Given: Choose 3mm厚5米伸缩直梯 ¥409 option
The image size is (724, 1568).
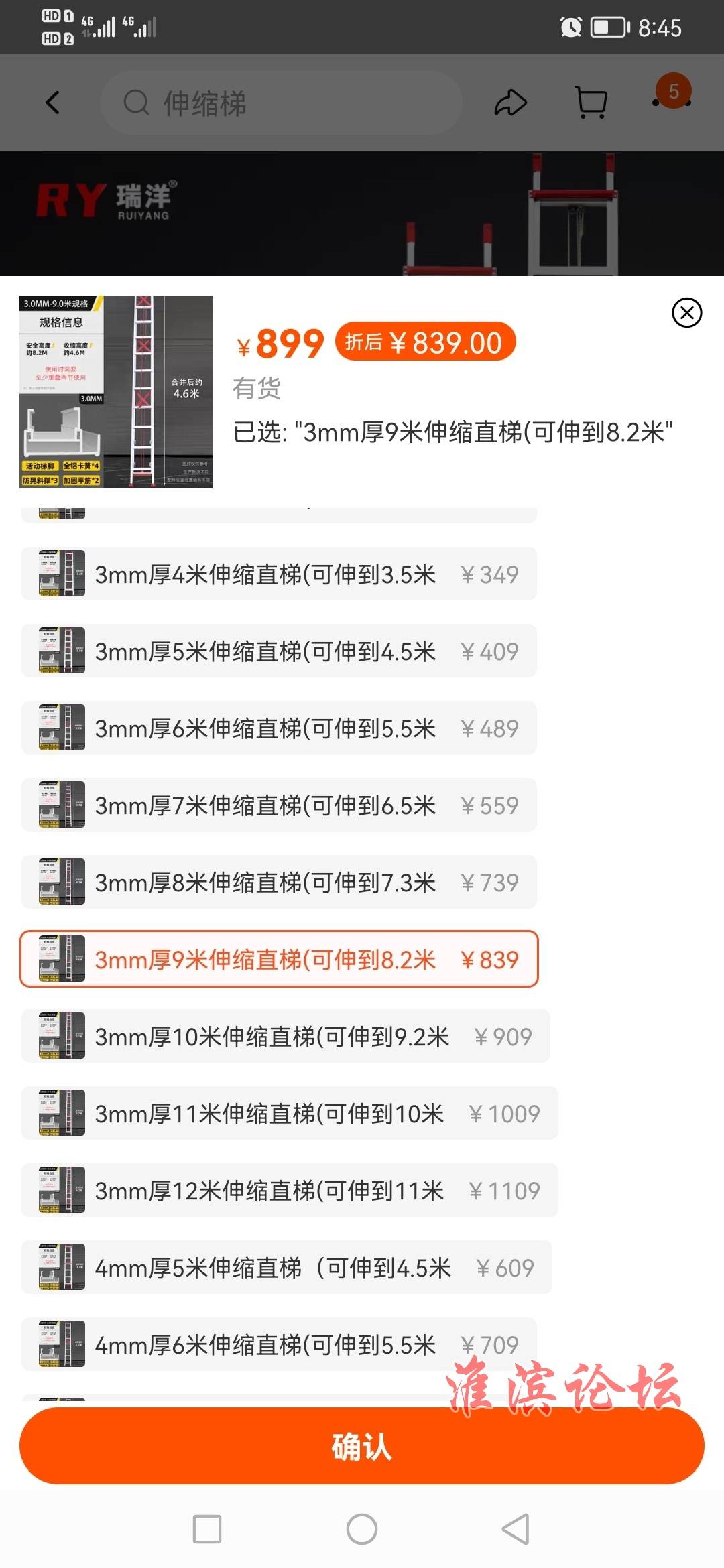Looking at the screenshot, I should (x=279, y=651).
